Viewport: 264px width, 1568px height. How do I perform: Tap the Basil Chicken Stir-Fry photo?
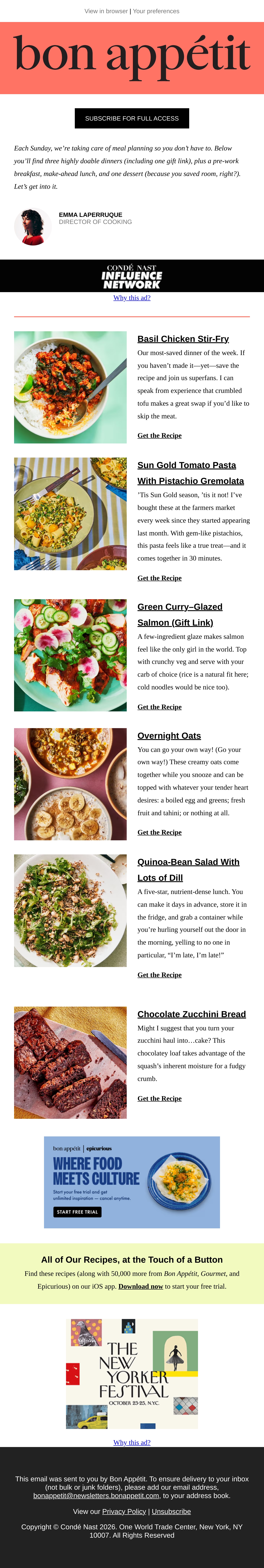tap(71, 387)
